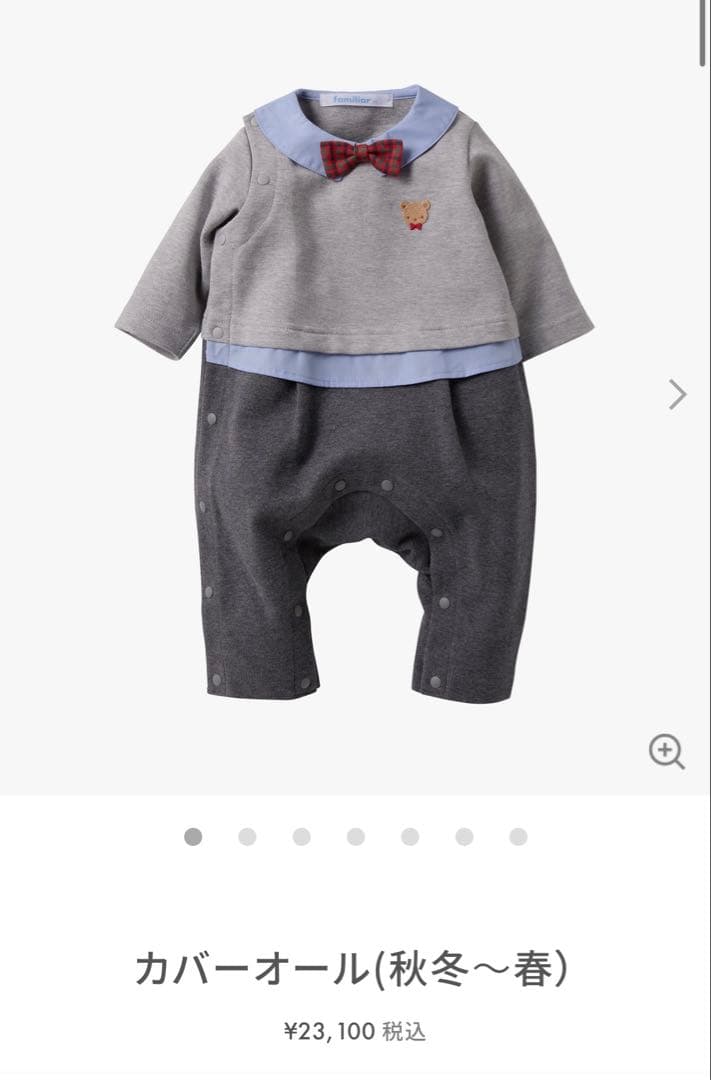The height and width of the screenshot is (1080, 711).
Task: Jump to the fourth image dot
Action: (x=355, y=837)
